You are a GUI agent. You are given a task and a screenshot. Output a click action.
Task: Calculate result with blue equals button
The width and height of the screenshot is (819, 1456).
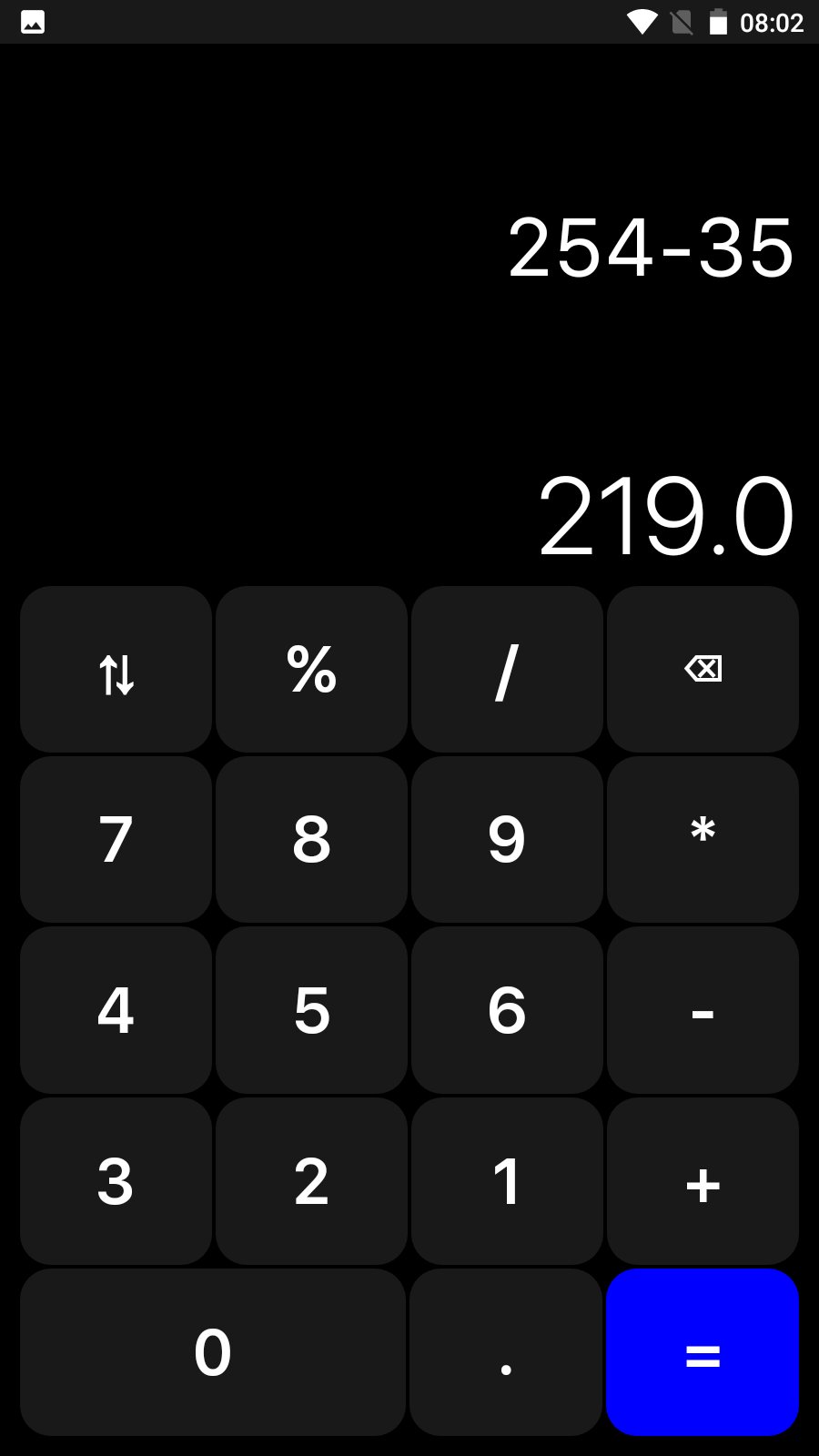pyautogui.click(x=703, y=1352)
